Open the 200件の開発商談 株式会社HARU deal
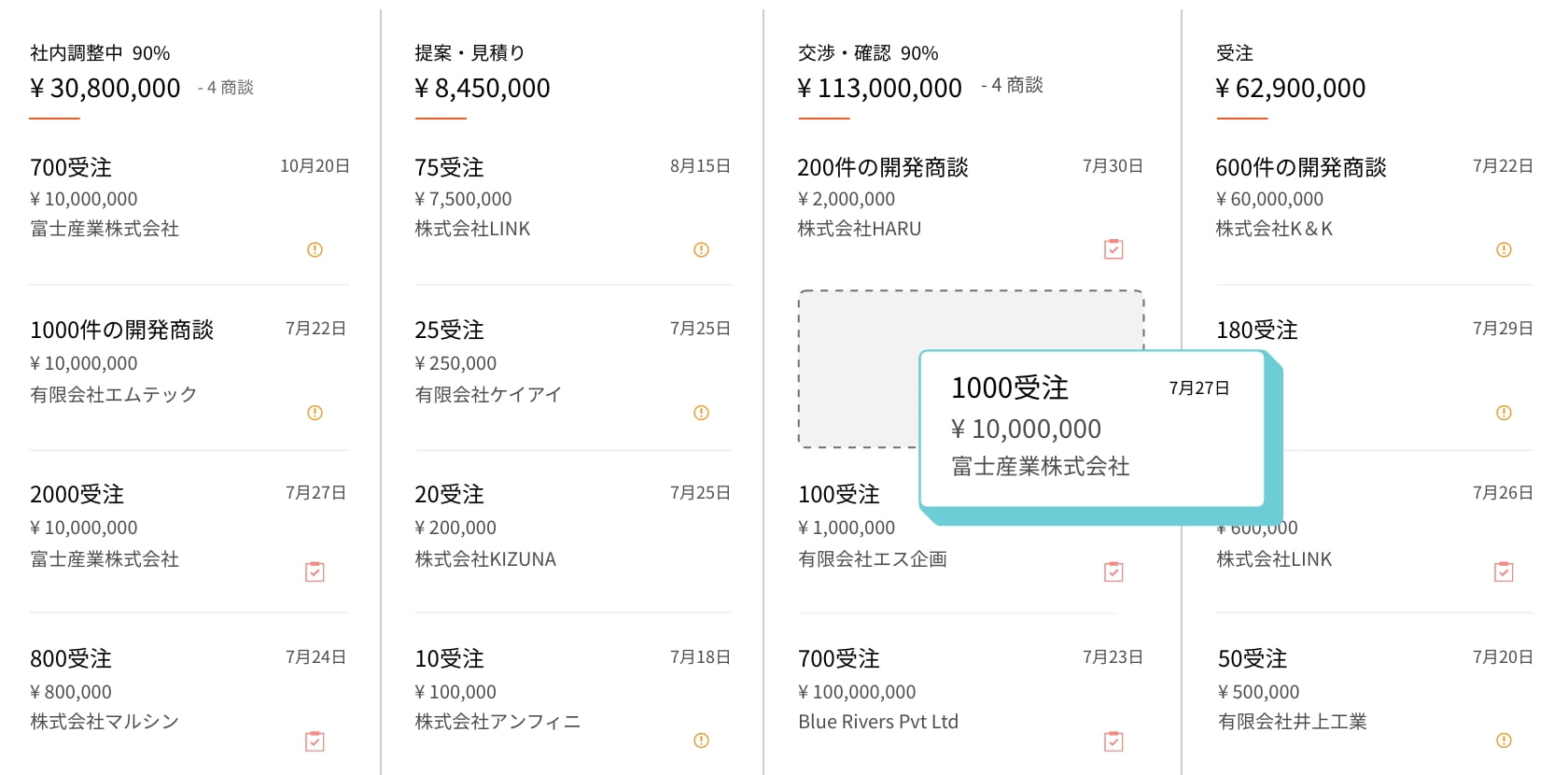 tap(882, 168)
